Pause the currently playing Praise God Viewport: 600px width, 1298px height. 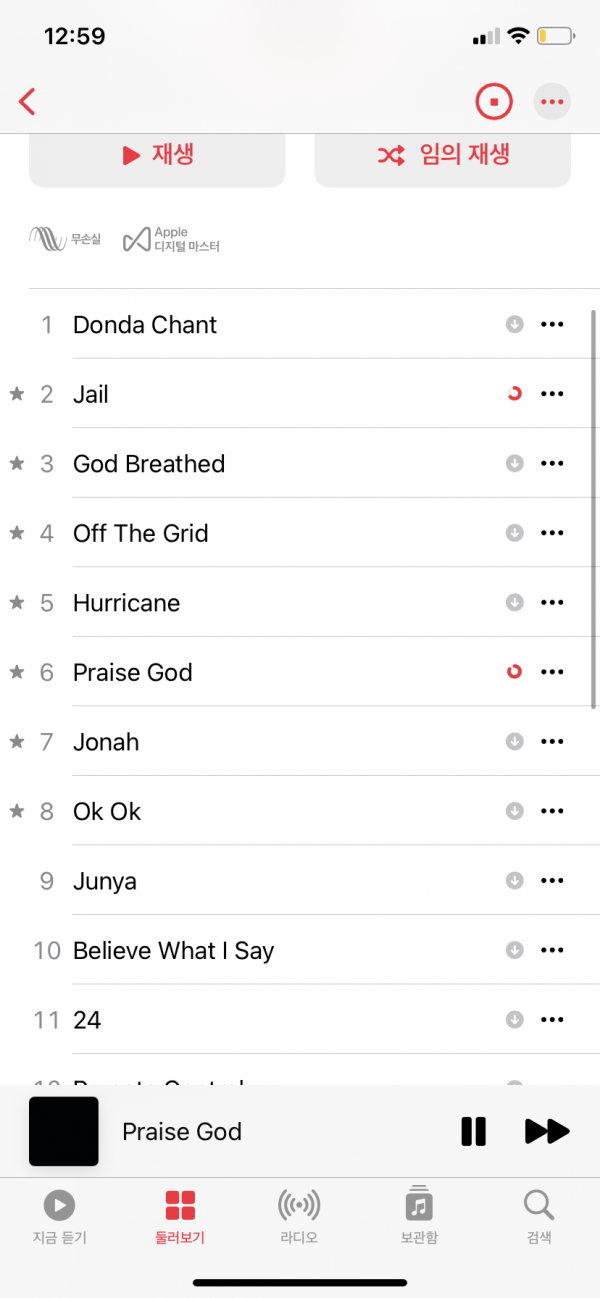(473, 1131)
